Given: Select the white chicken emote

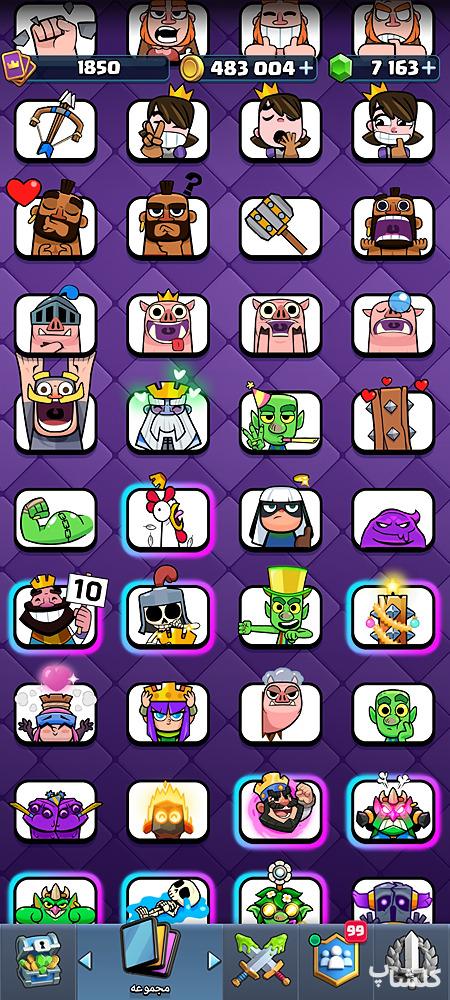Looking at the screenshot, I should point(168,517).
